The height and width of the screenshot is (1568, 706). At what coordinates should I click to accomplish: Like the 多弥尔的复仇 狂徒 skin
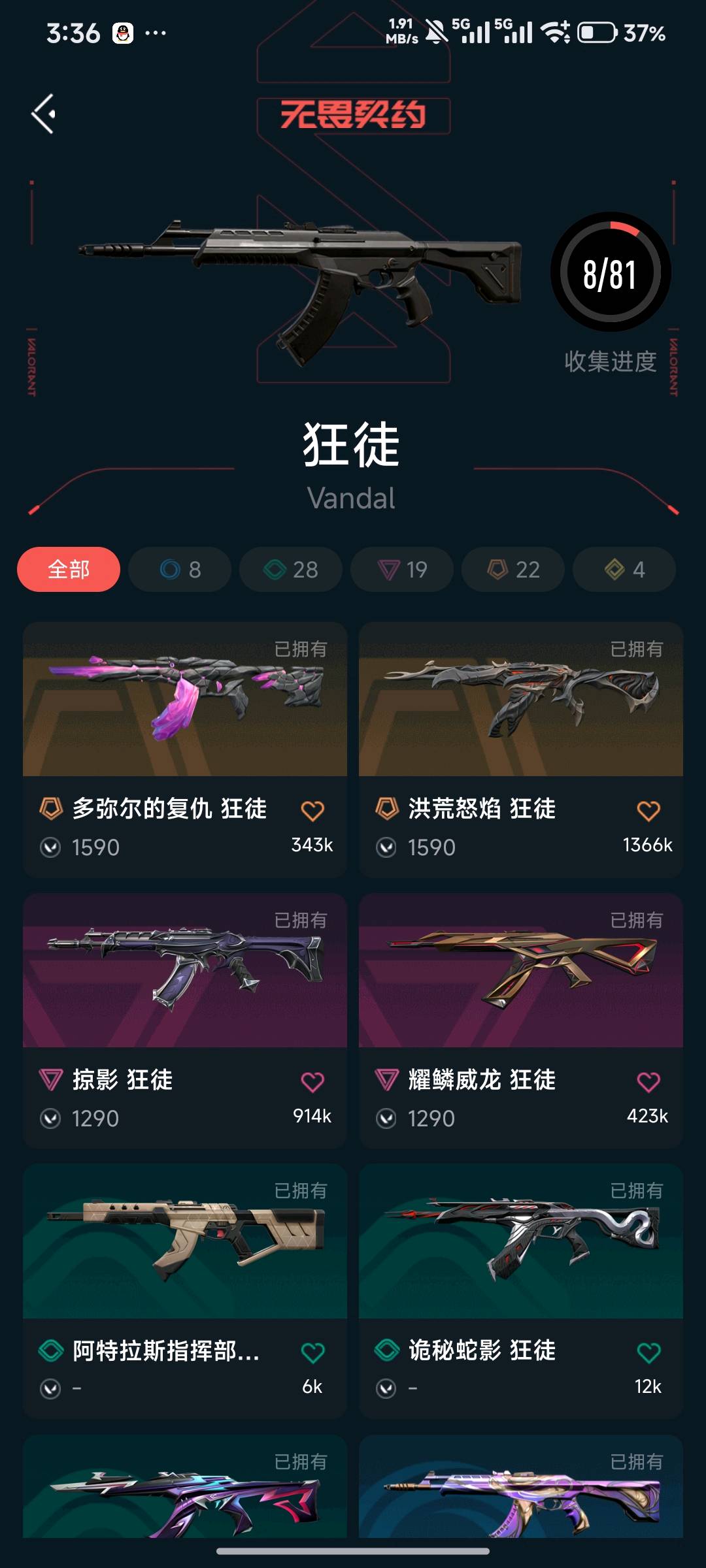point(312,811)
